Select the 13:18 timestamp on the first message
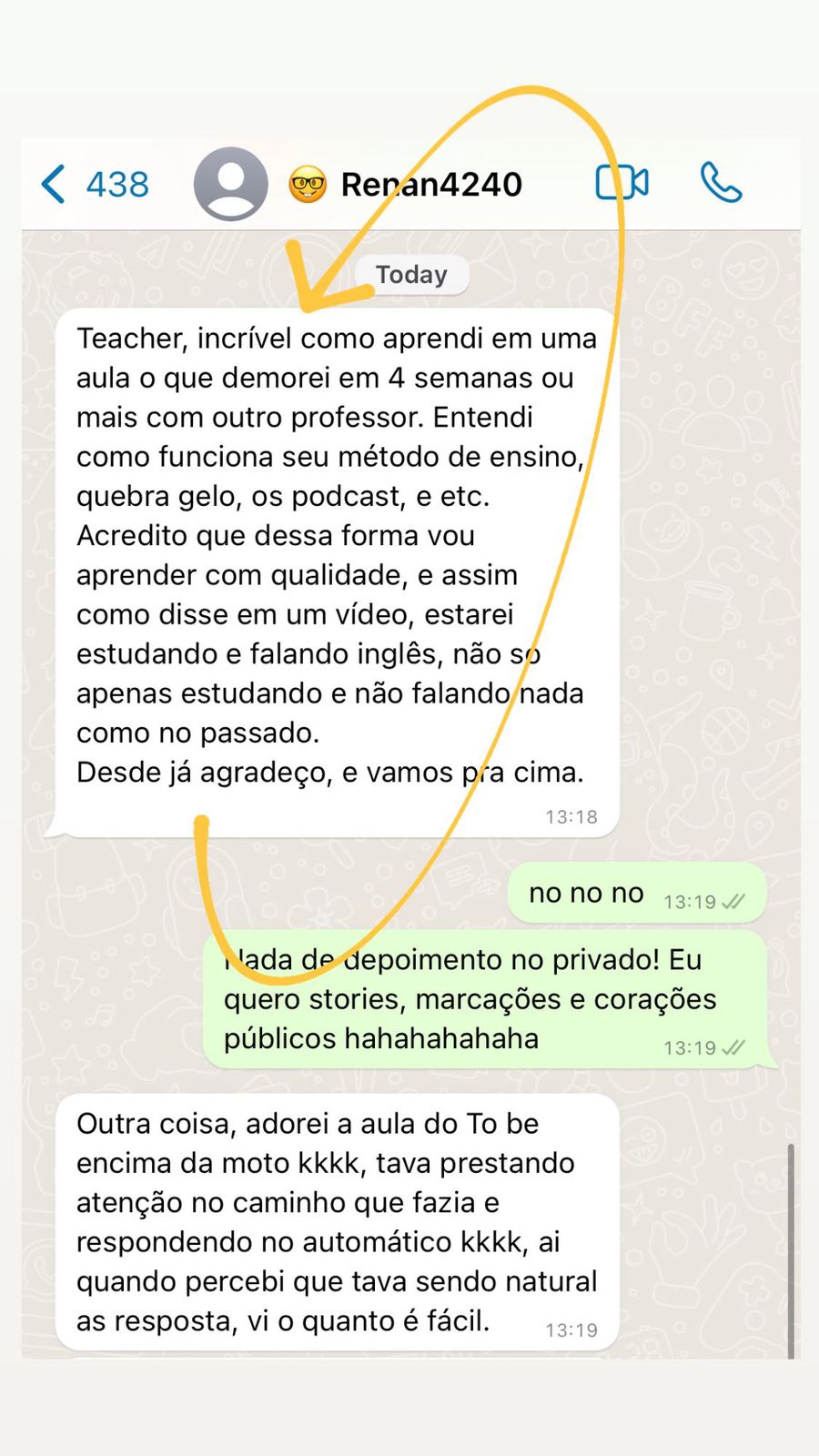This screenshot has height=1456, width=819. pos(571,816)
